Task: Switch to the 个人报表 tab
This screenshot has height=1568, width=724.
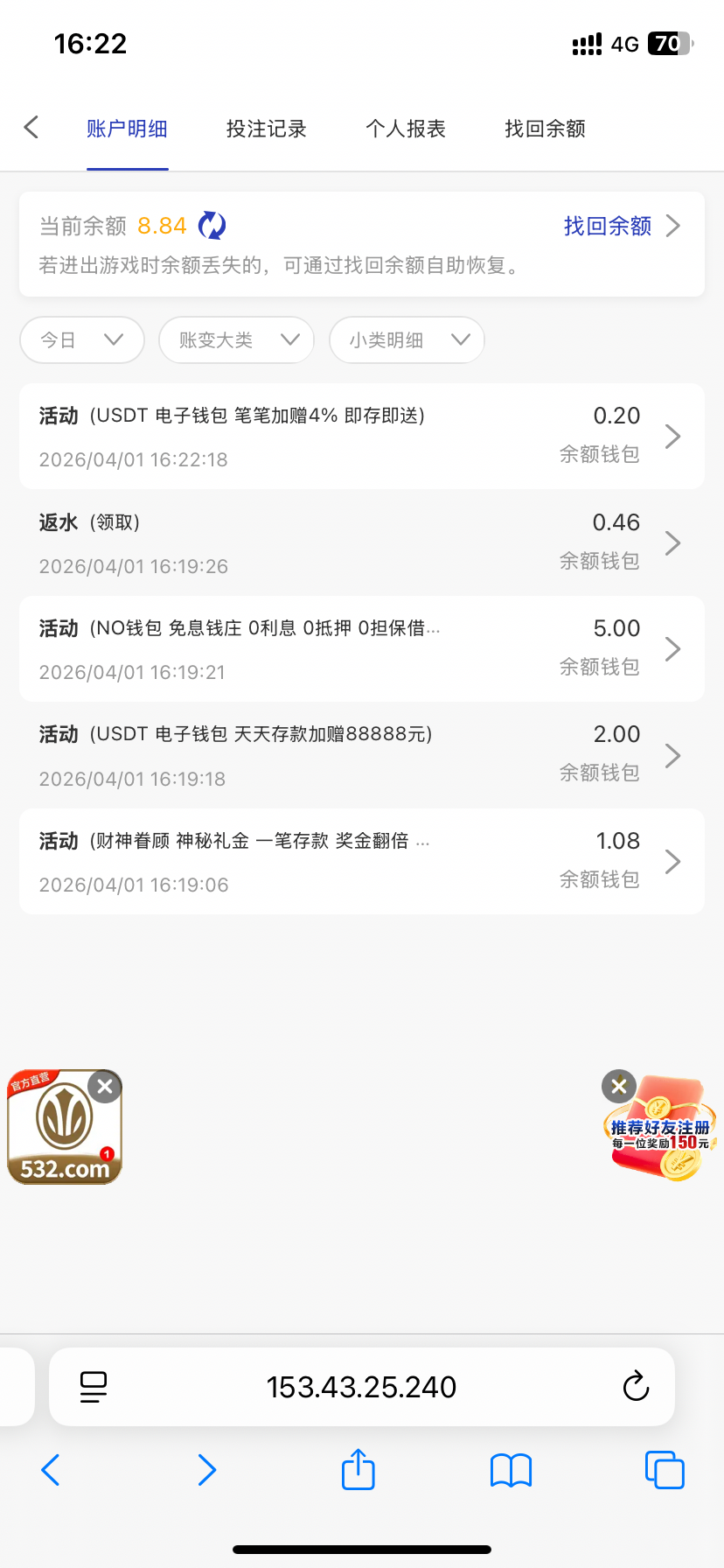Action: click(x=406, y=129)
